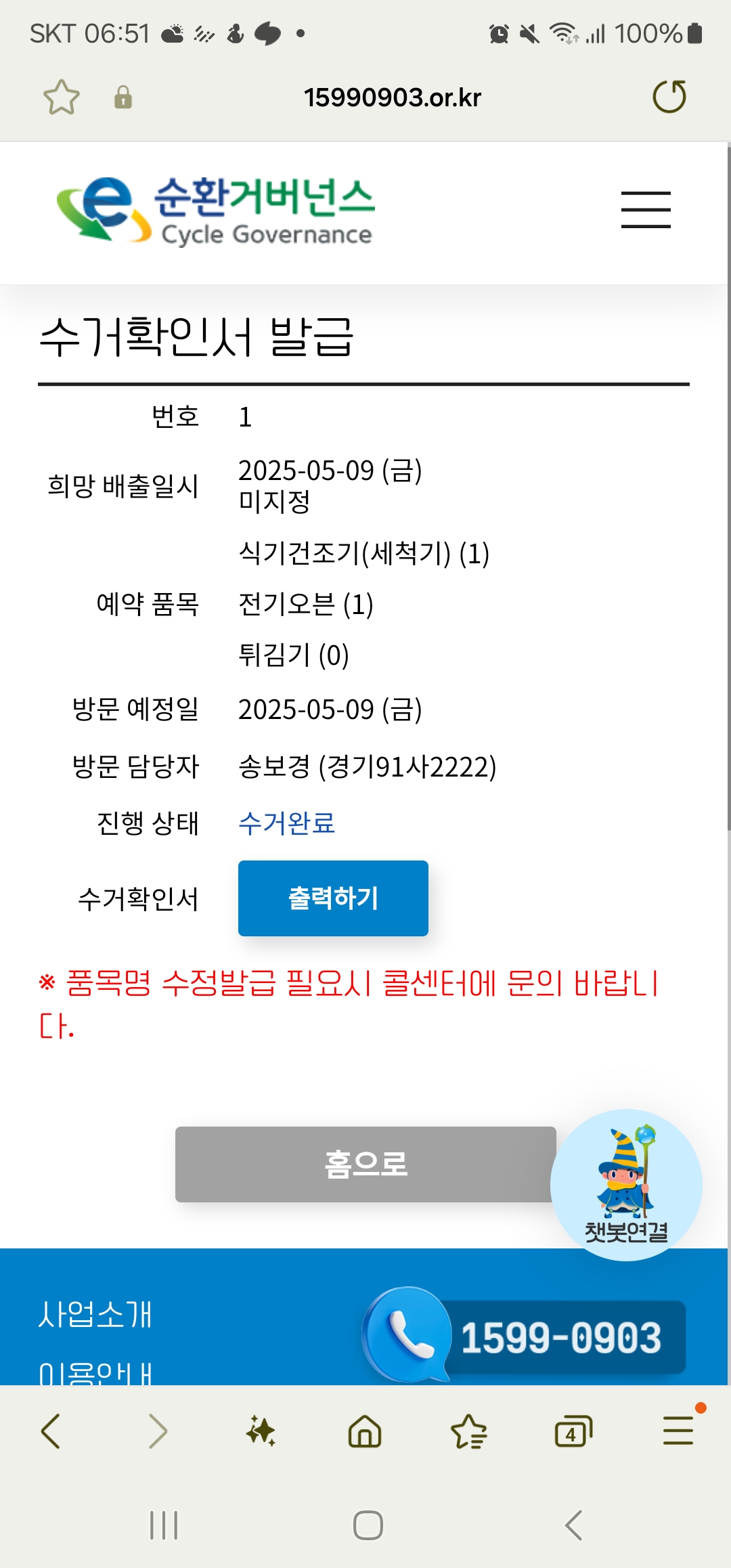This screenshot has width=731, height=1568.
Task: Open the browser AI sparkle tool
Action: 261,1431
